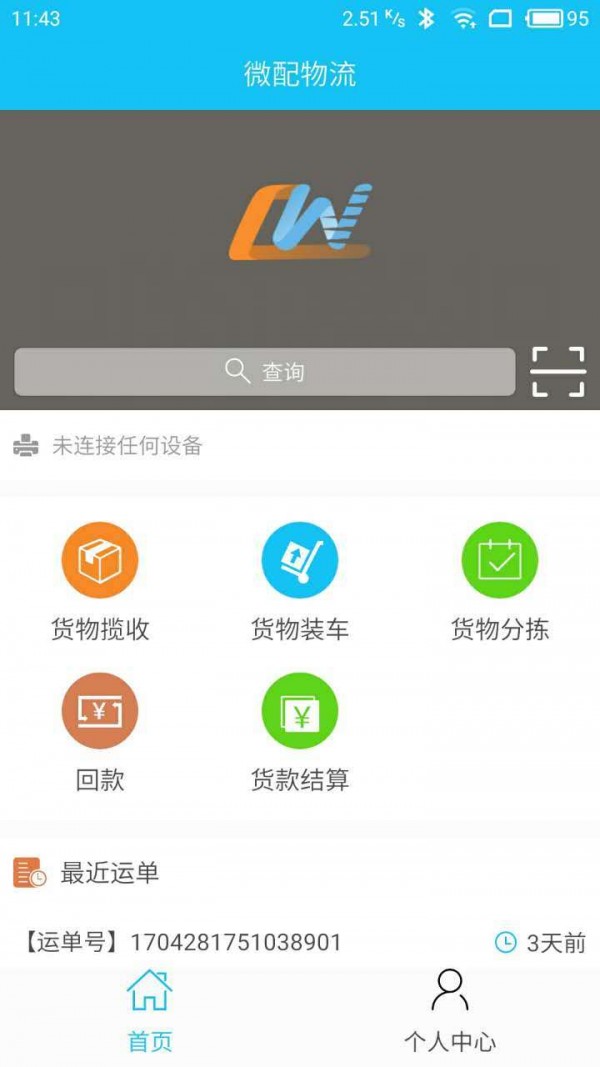The image size is (600, 1067).
Task: Open 货物装车 (cargo loading)
Action: coord(300,561)
